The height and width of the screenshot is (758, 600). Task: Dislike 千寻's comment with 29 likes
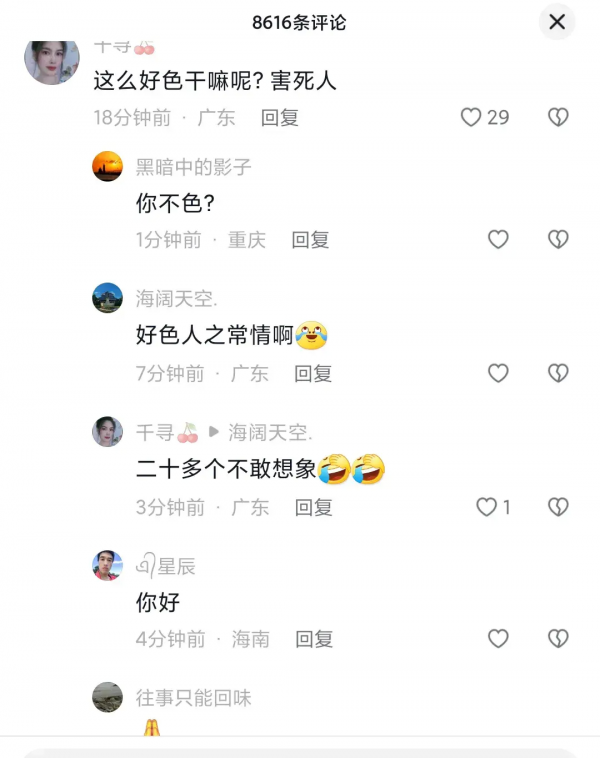(558, 117)
